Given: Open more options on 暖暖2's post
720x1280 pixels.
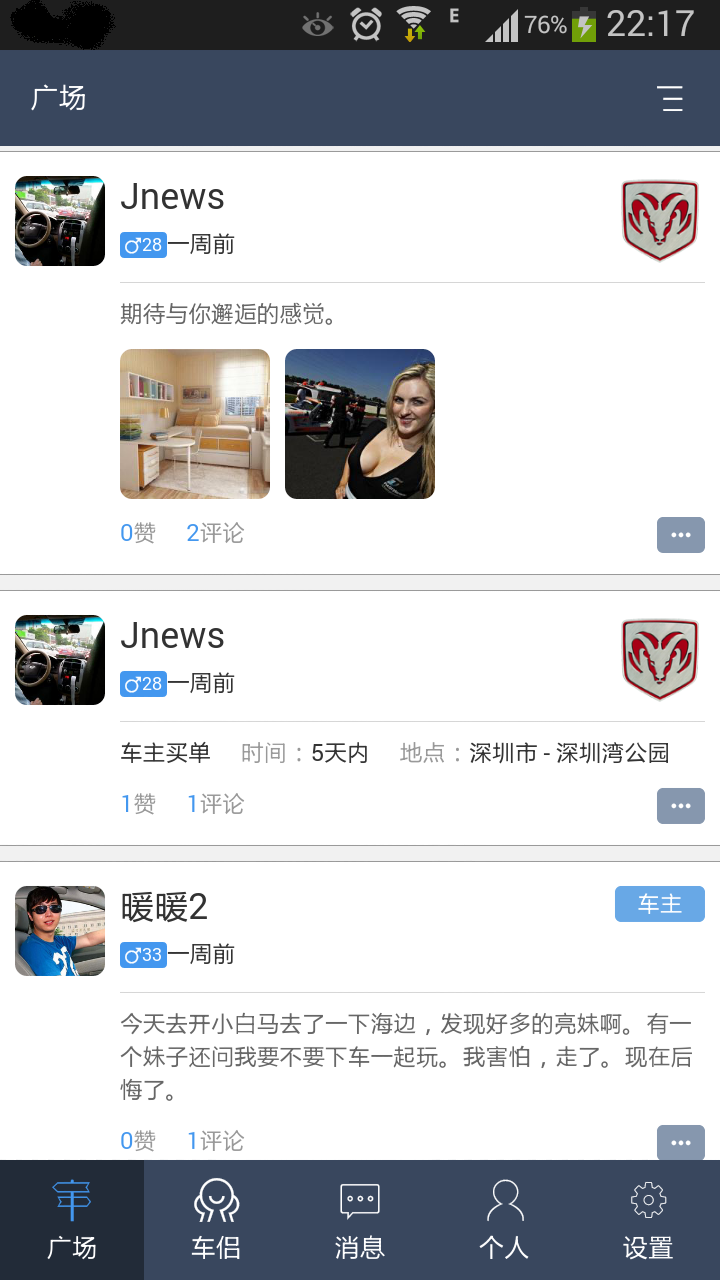Looking at the screenshot, I should [680, 1142].
